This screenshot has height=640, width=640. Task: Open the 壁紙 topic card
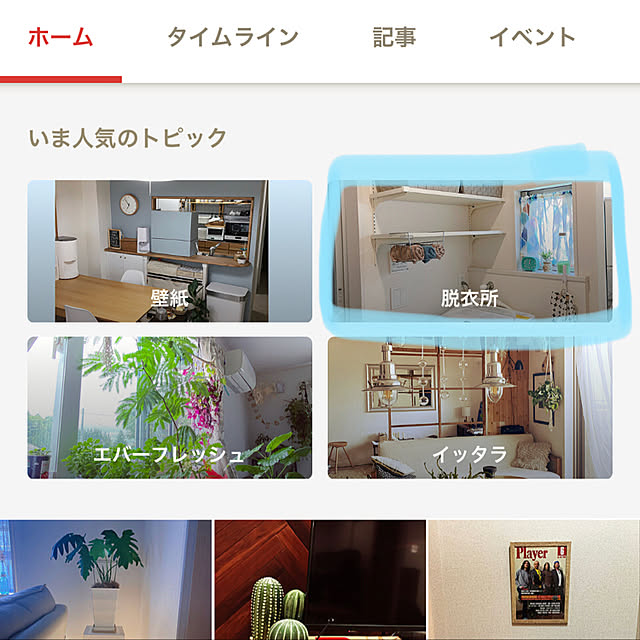click(169, 251)
